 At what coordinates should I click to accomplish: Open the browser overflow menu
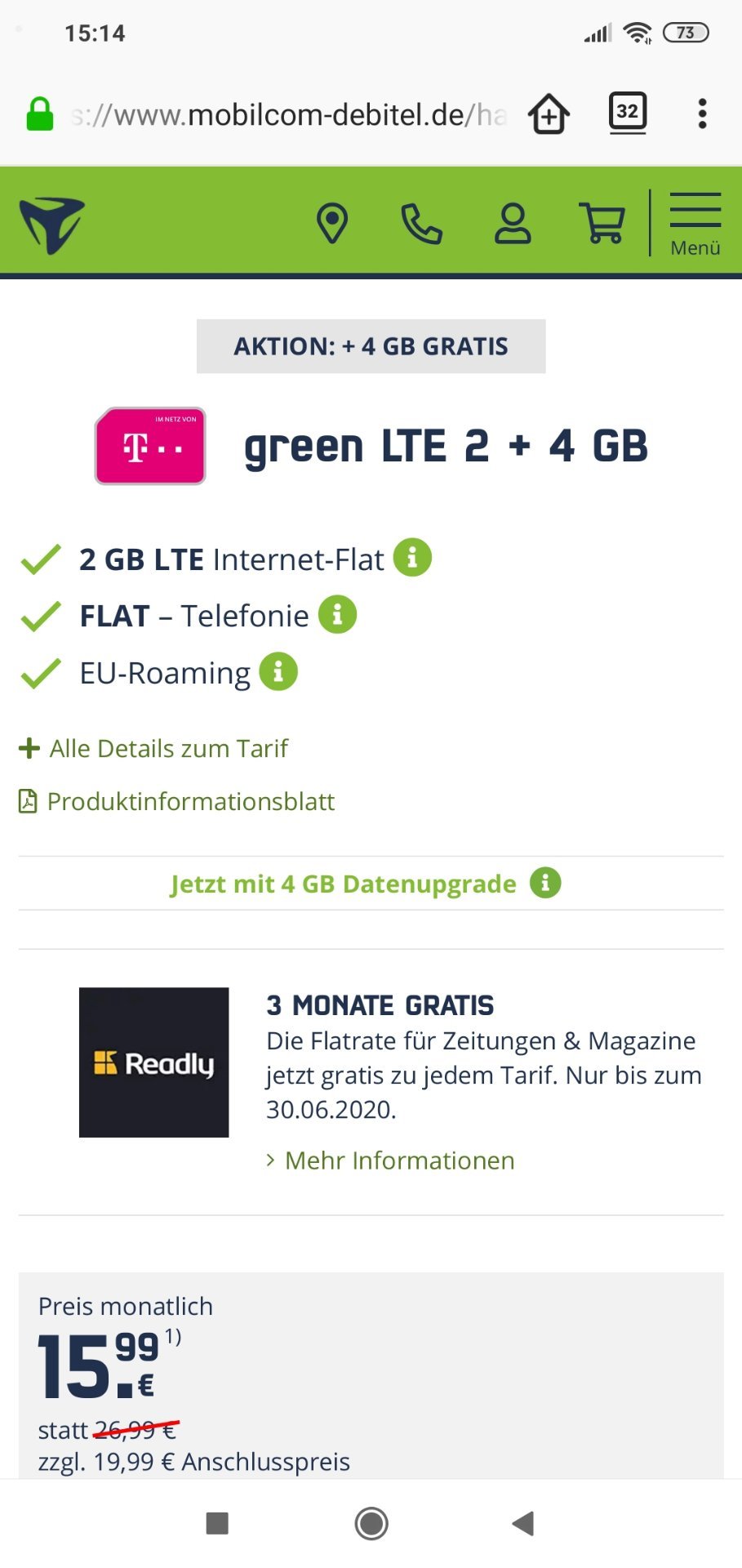click(702, 114)
